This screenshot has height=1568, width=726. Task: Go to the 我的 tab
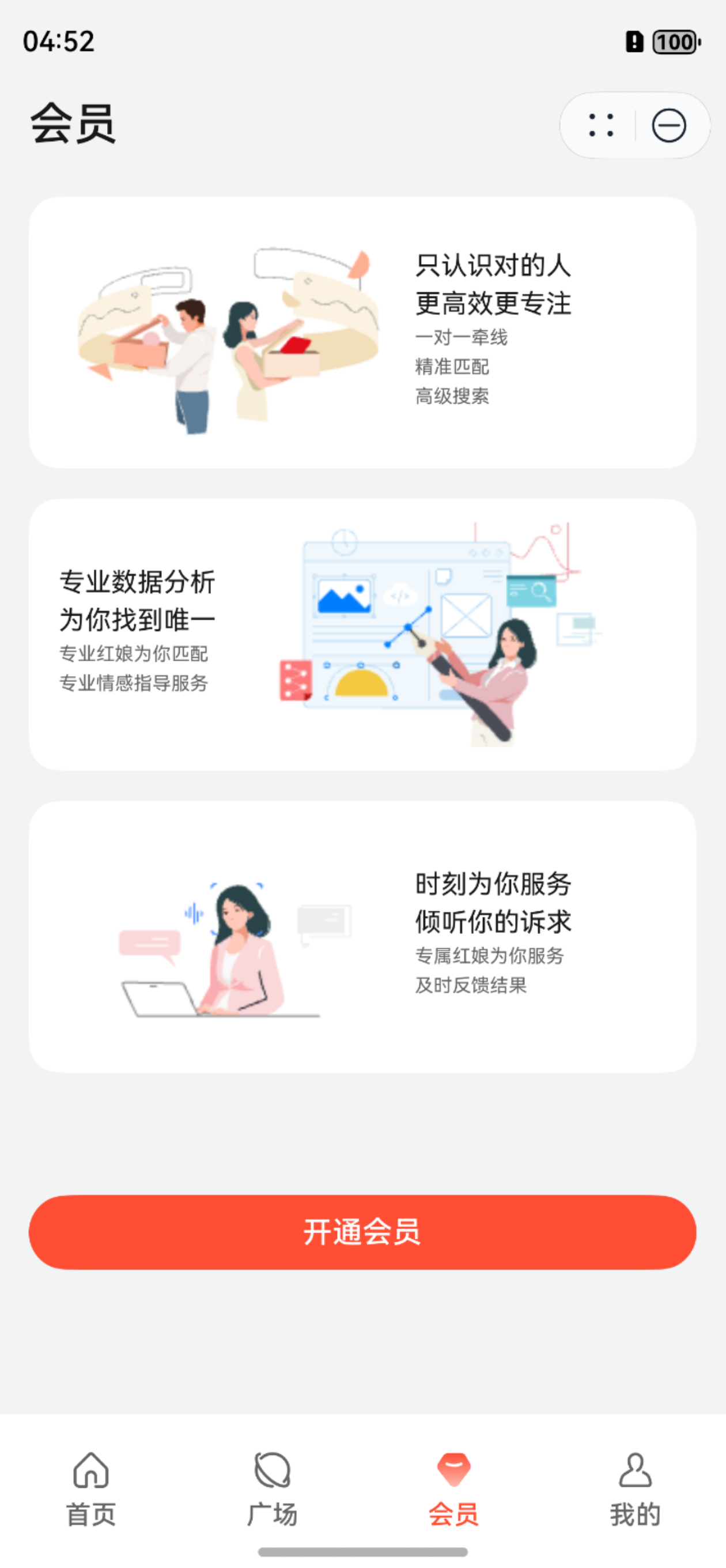(635, 1488)
